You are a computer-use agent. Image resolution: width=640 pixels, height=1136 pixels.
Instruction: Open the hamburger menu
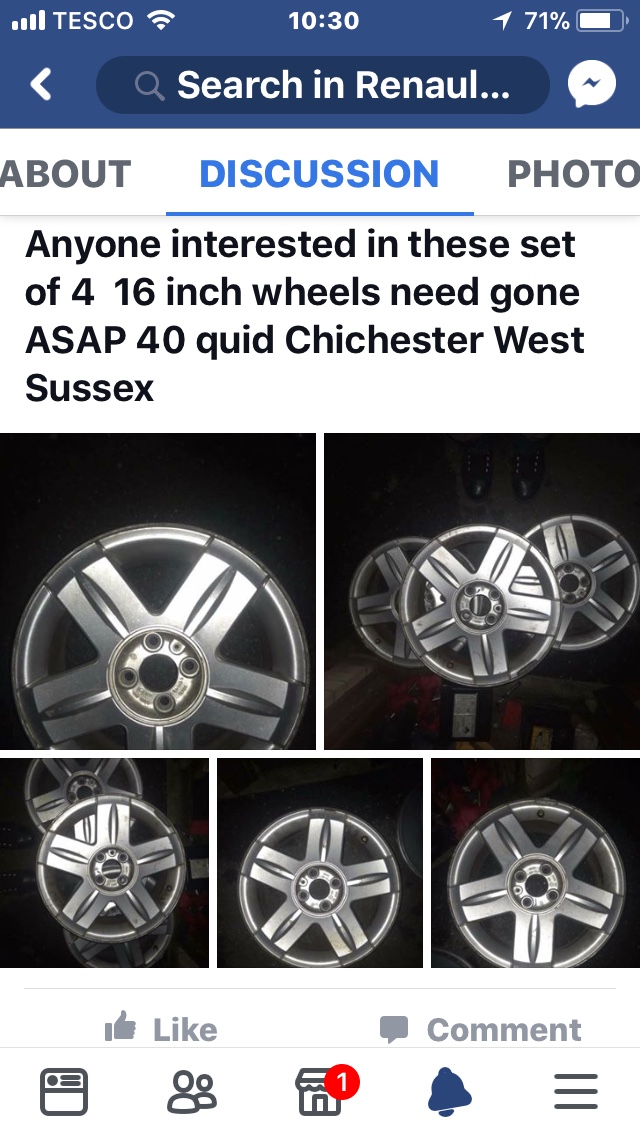576,1092
